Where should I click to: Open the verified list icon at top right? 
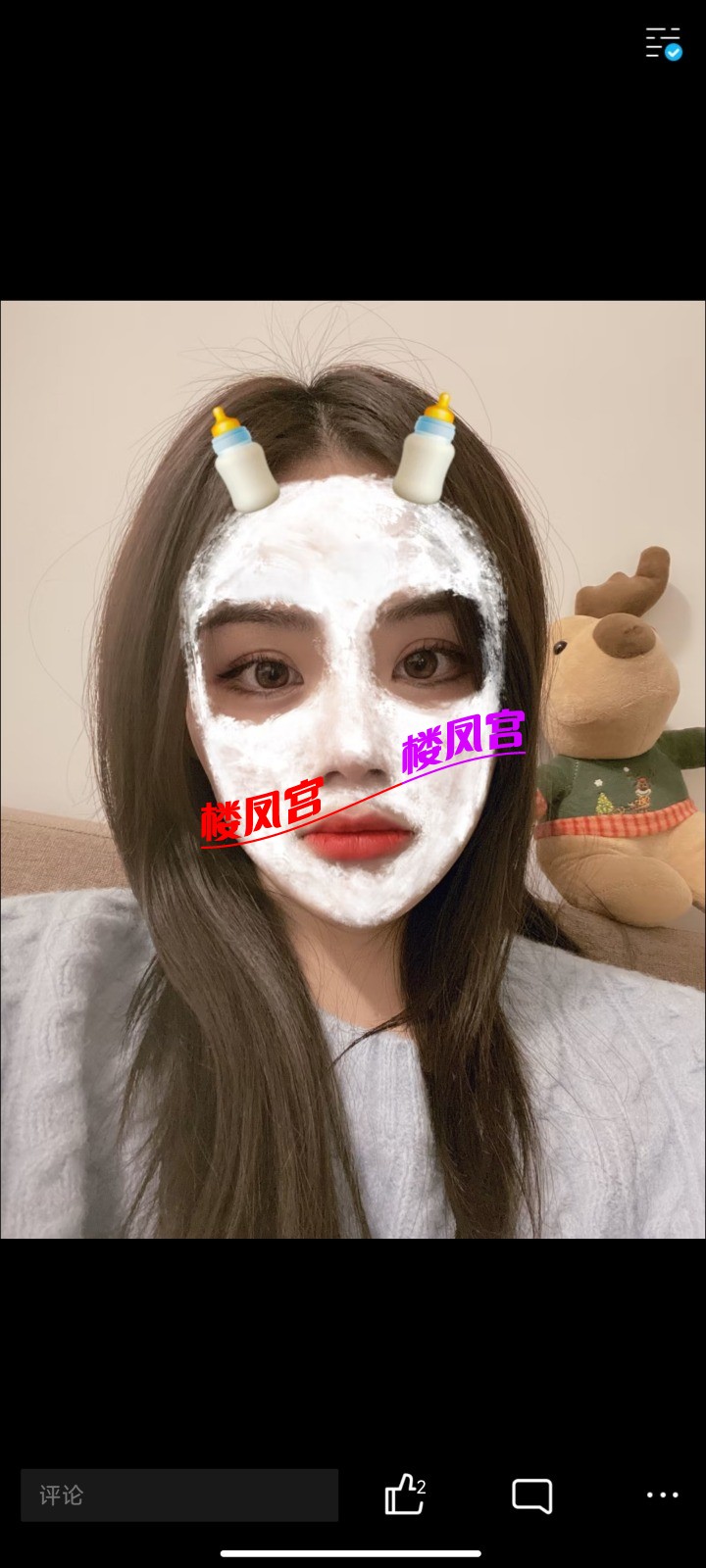pyautogui.click(x=662, y=44)
